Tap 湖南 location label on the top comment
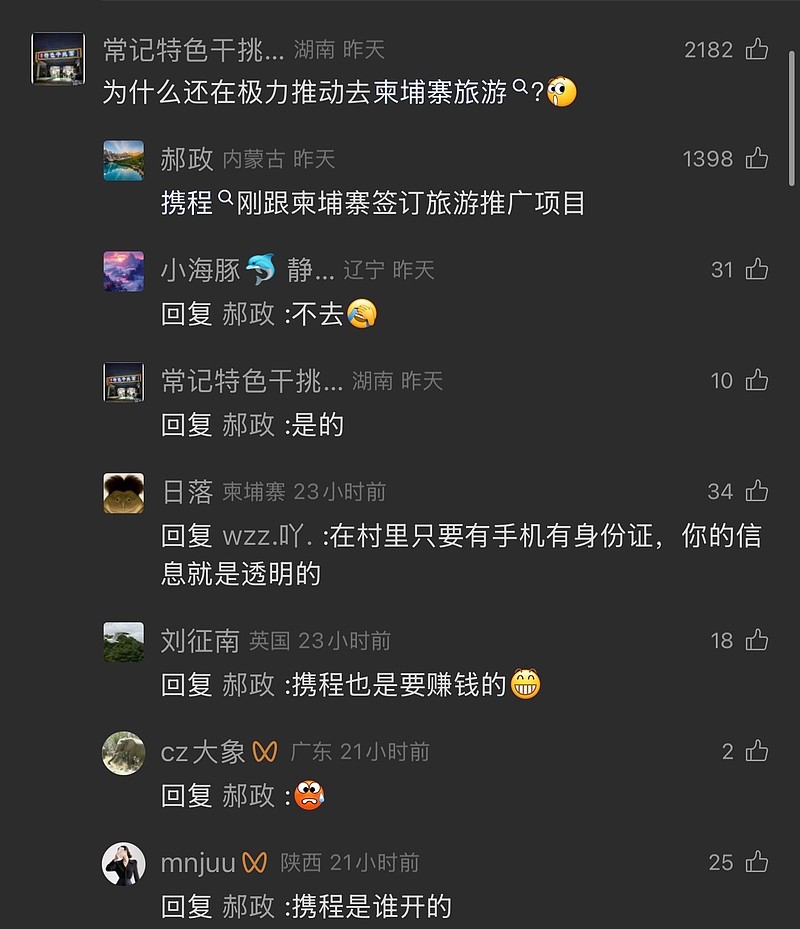 point(314,49)
